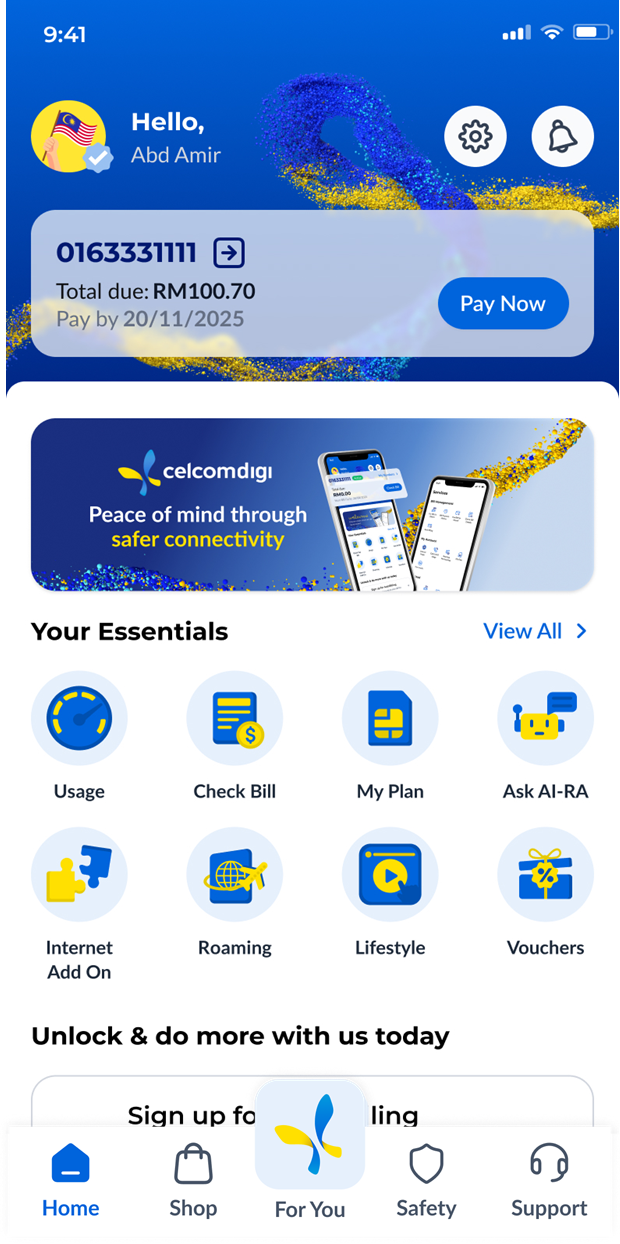Tap Pay Now to settle bill
This screenshot has width=620, height=1244.
coord(502,304)
